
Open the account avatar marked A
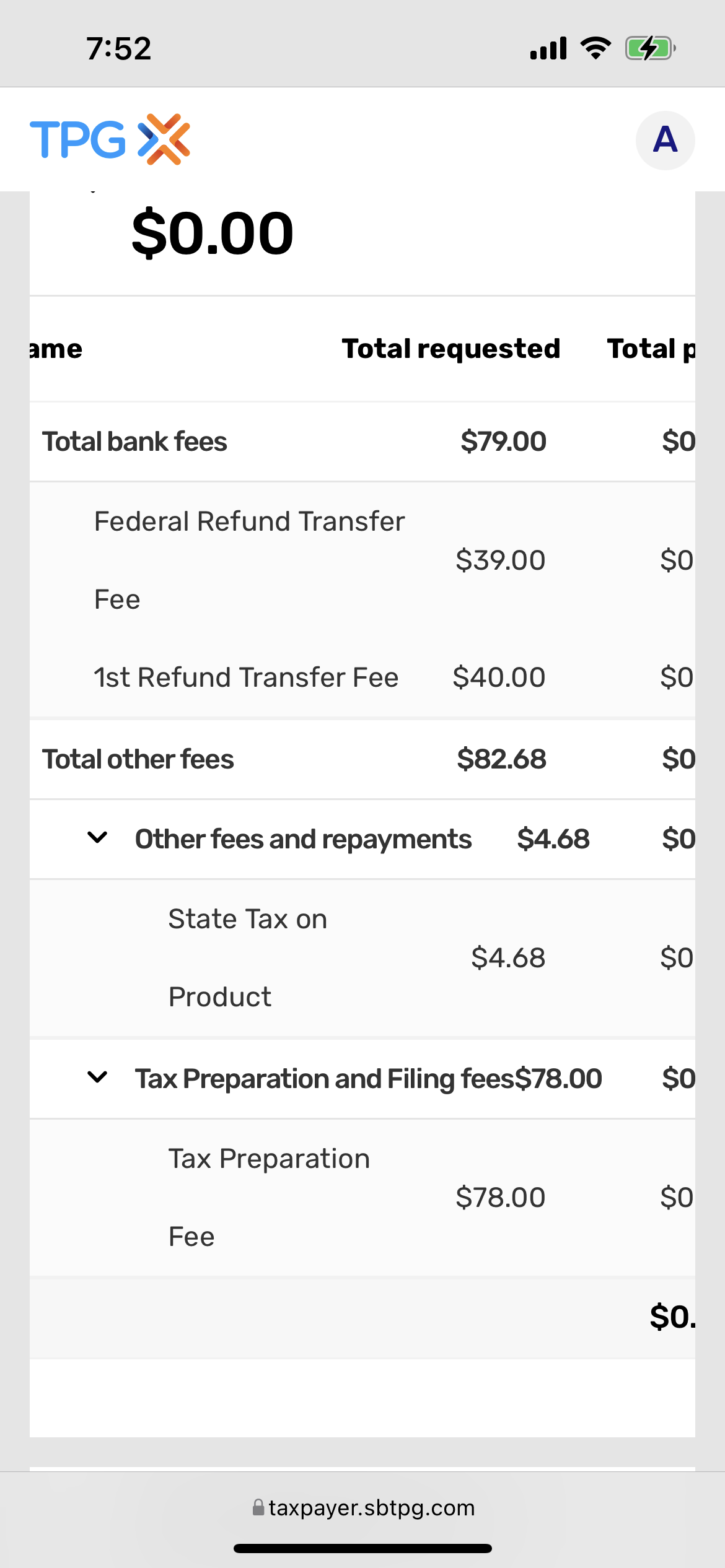click(665, 140)
